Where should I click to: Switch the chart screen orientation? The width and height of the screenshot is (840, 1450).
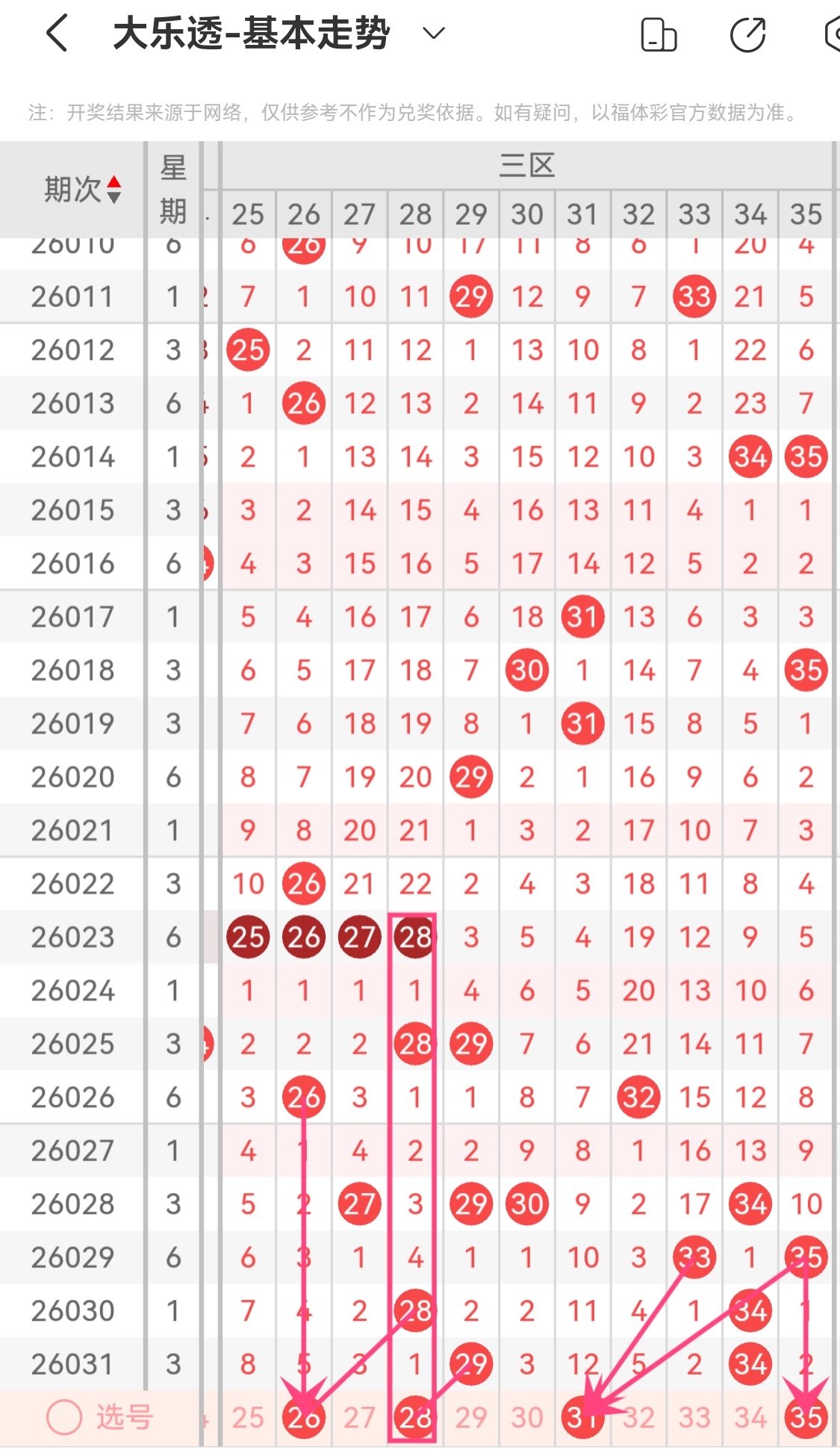pyautogui.click(x=659, y=35)
